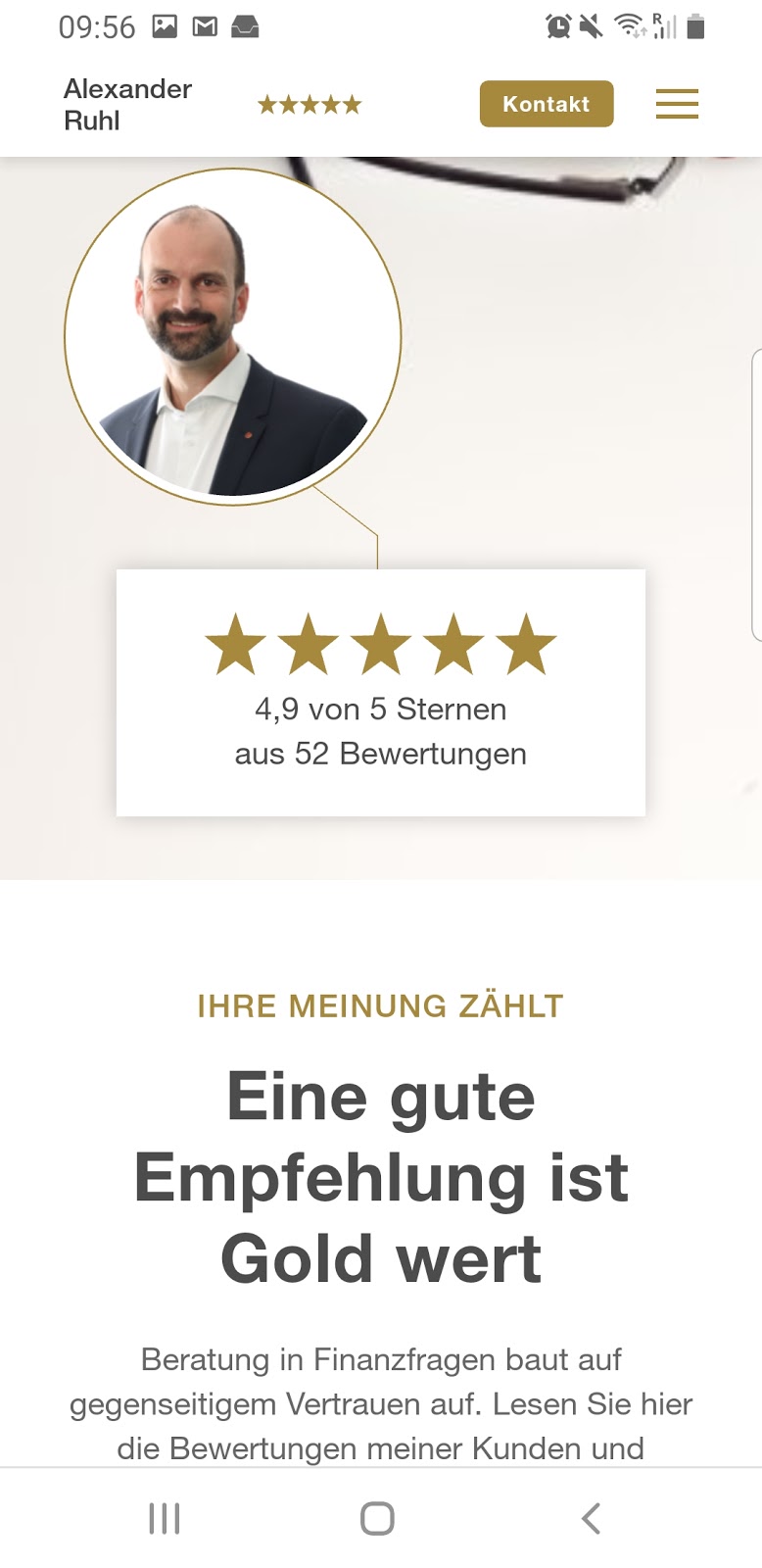This screenshot has width=762, height=1568.
Task: Tap the Kontakt button
Action: pos(546,104)
